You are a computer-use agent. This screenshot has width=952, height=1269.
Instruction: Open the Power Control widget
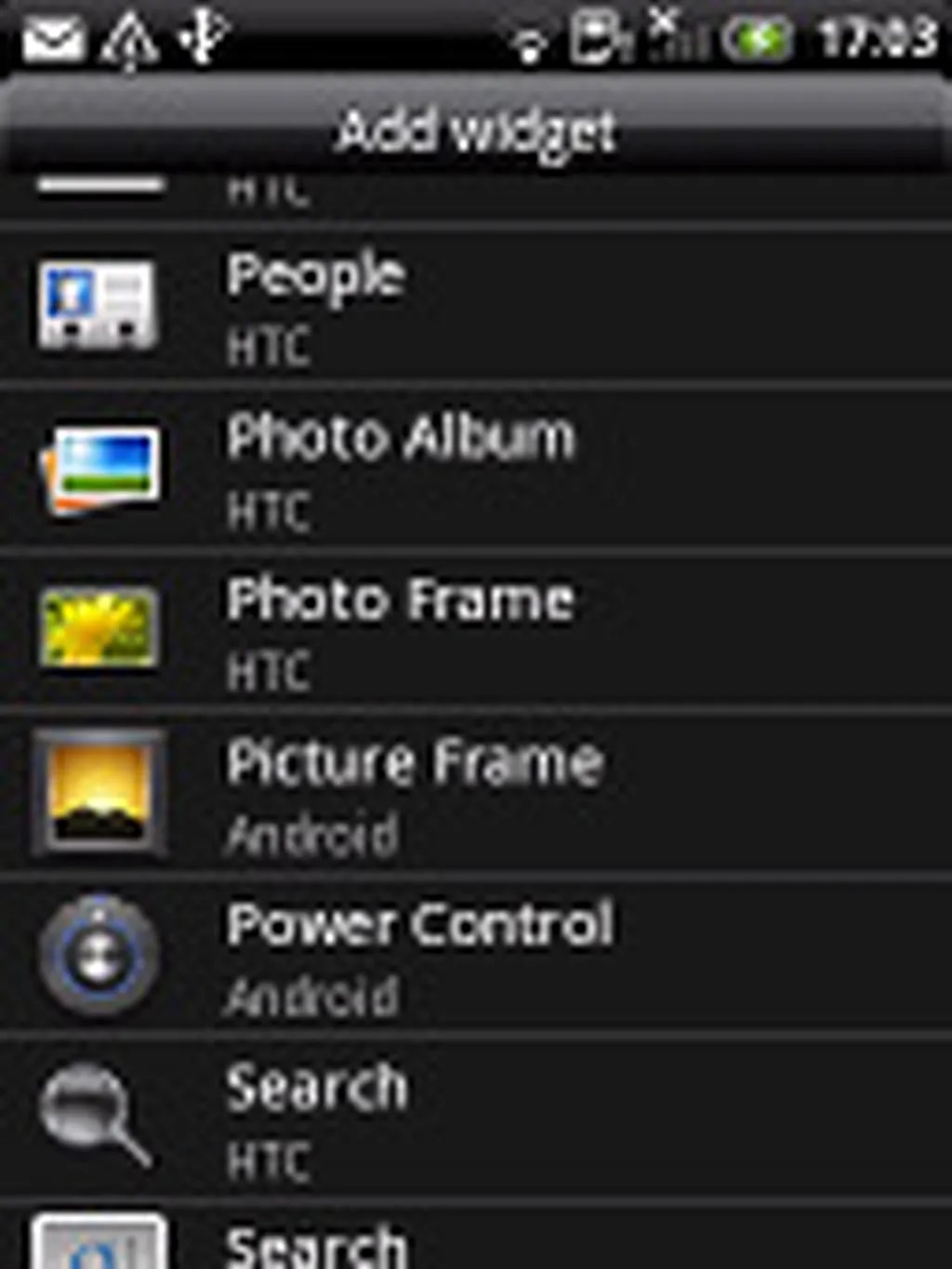pyautogui.click(x=476, y=958)
